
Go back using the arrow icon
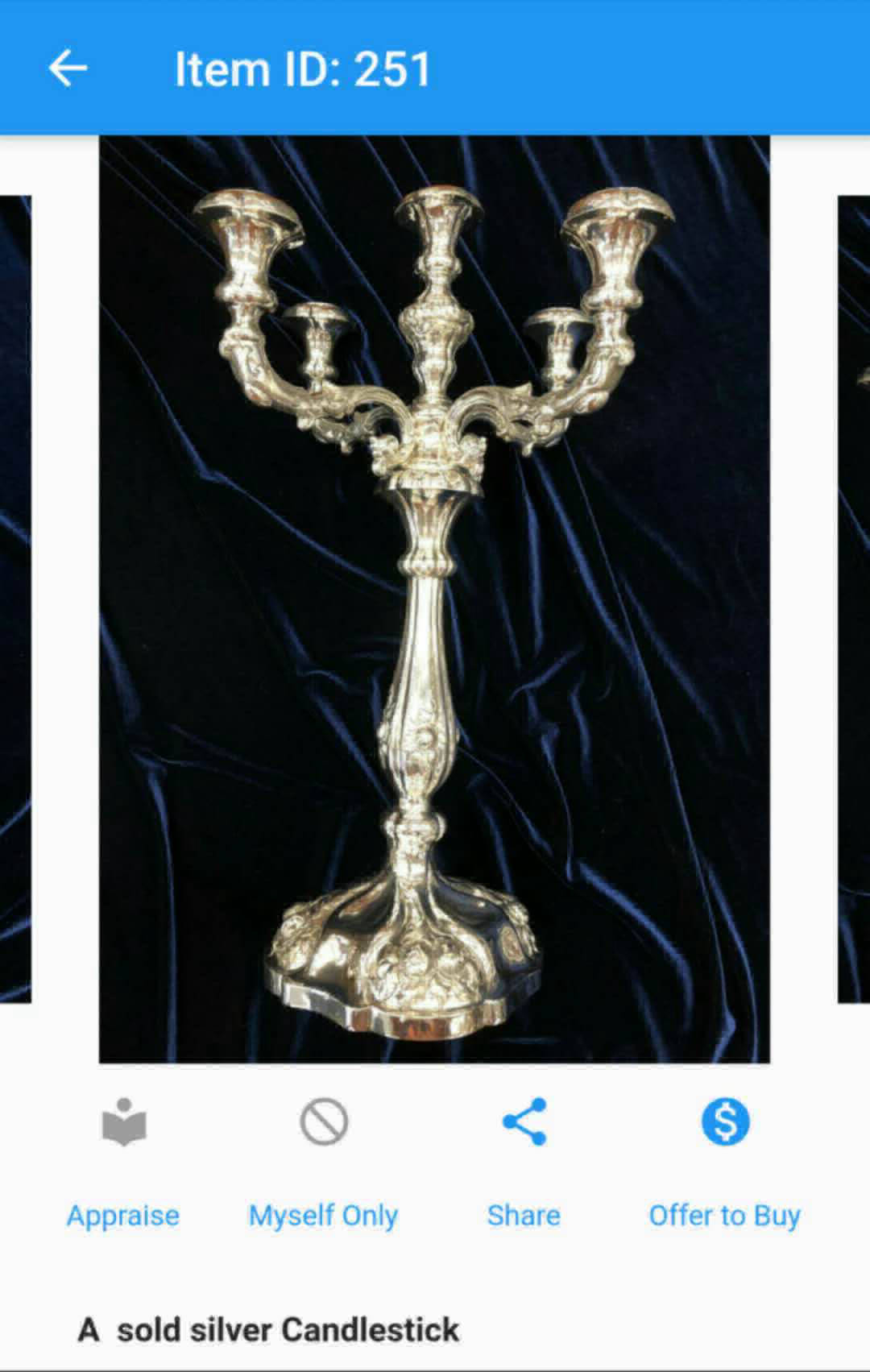[68, 68]
